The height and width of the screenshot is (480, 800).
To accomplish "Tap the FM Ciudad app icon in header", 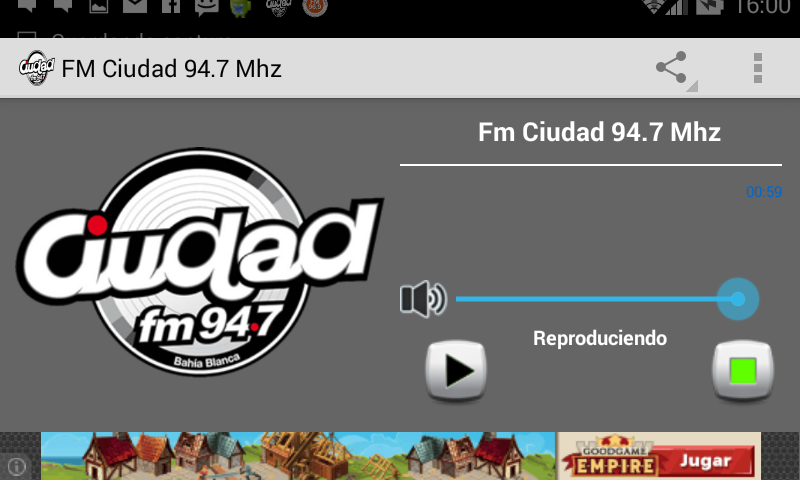I will [35, 68].
